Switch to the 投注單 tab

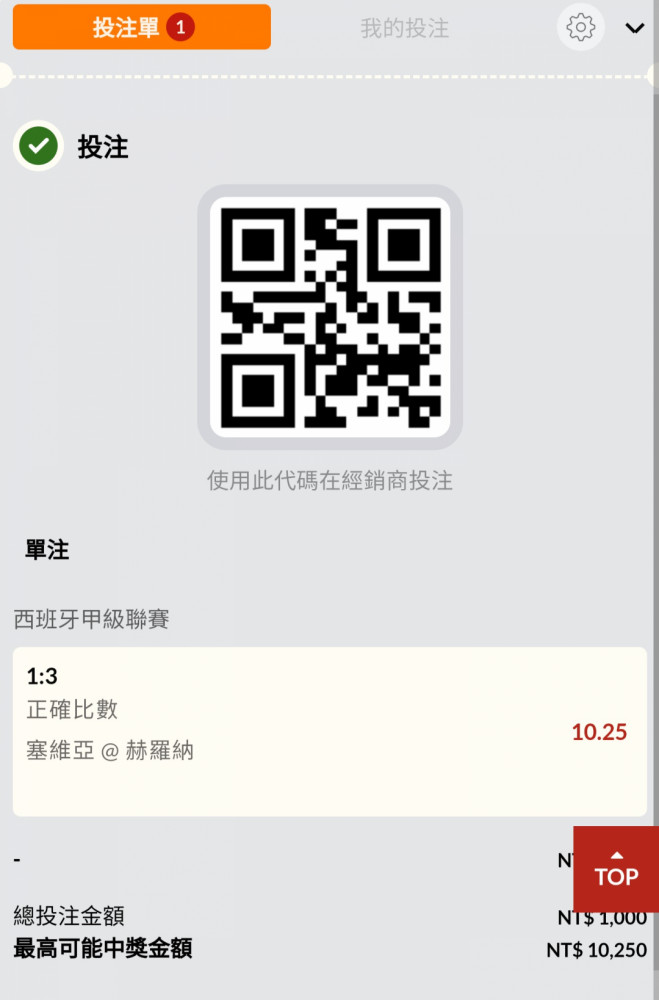click(141, 27)
